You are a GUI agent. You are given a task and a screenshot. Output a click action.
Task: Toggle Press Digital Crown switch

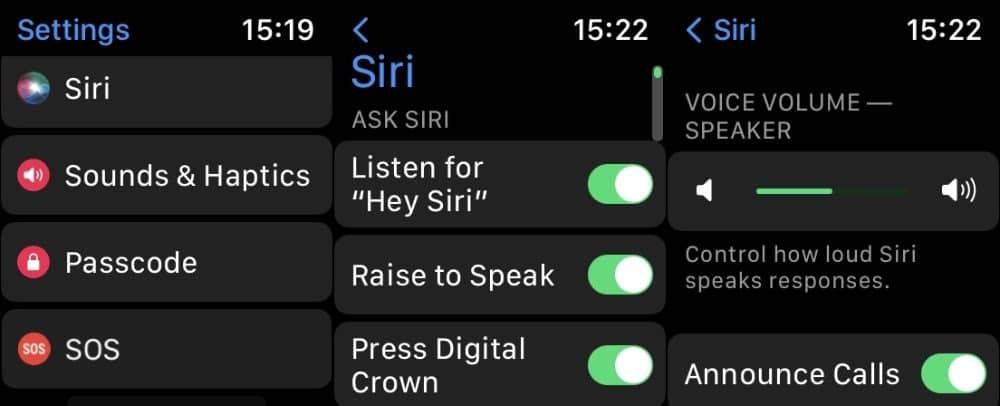[620, 365]
